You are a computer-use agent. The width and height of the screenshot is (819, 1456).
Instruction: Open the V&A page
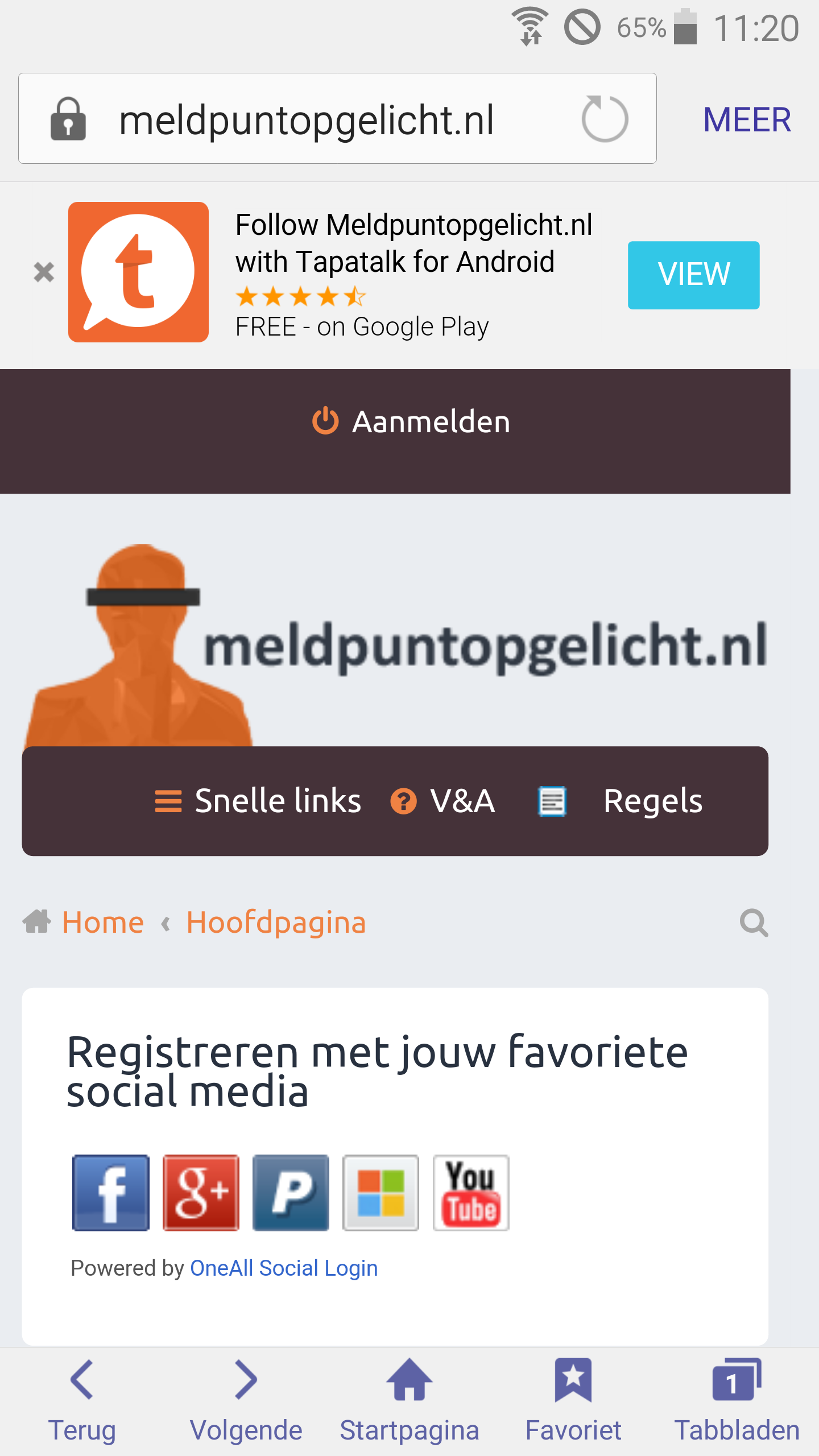click(442, 801)
